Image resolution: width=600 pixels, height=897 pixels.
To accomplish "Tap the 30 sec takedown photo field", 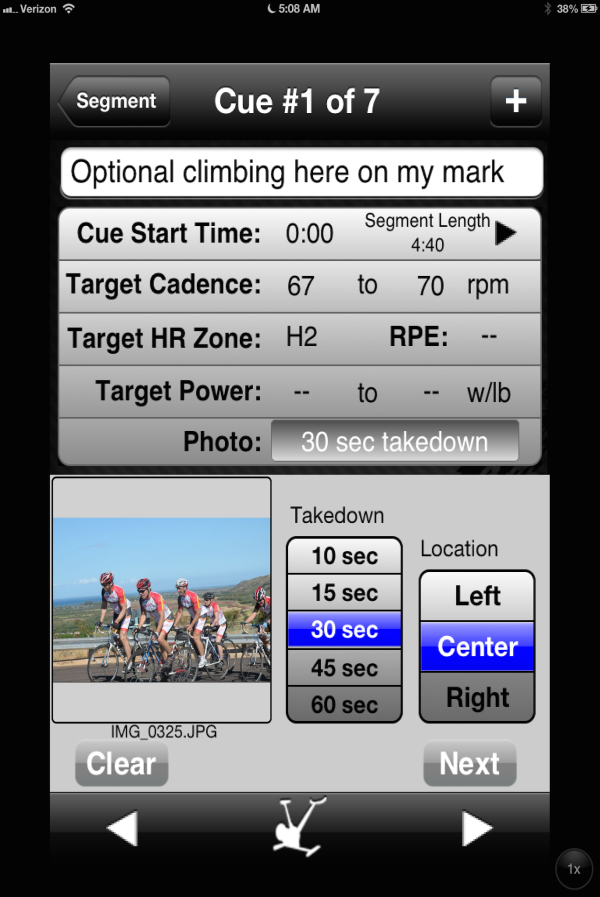I will point(394,442).
